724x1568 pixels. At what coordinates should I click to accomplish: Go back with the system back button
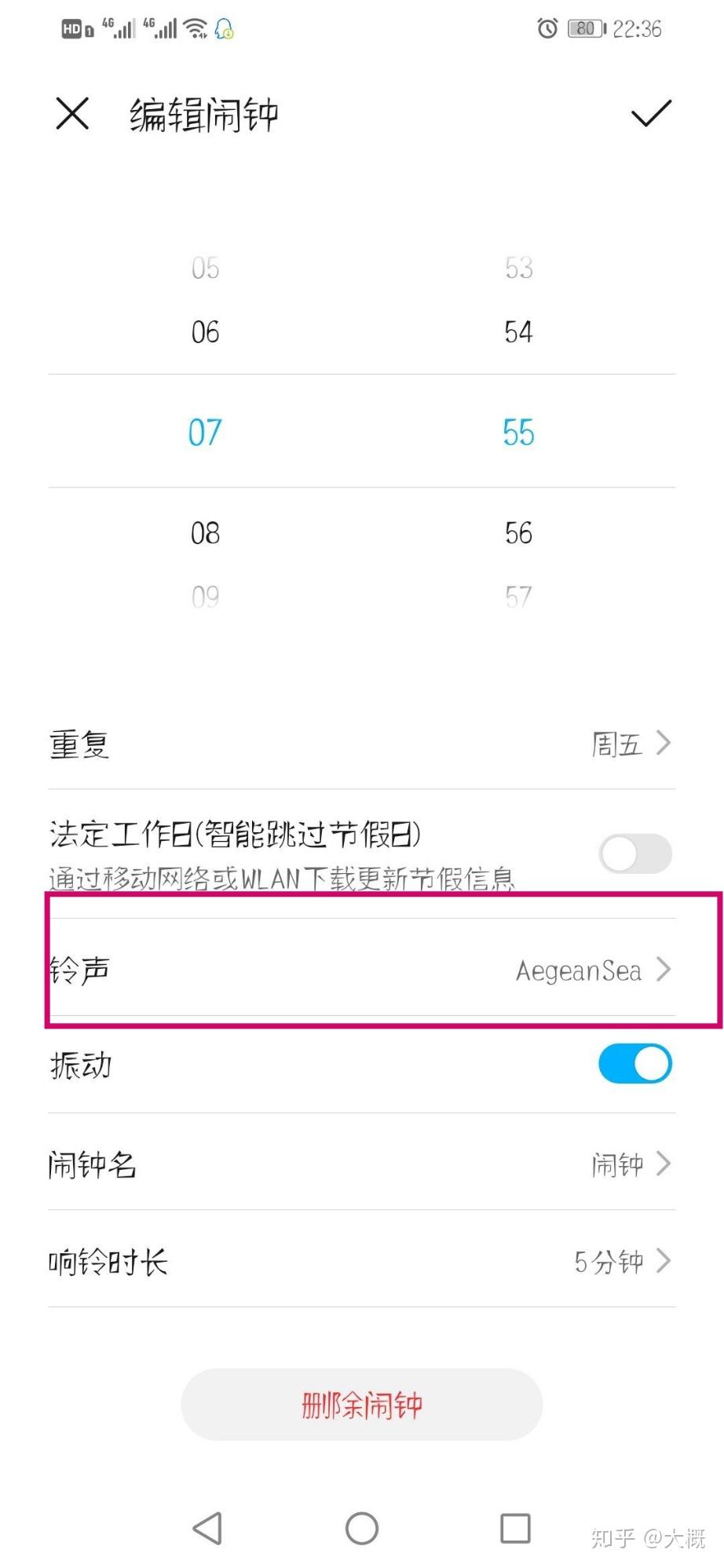(207, 1528)
